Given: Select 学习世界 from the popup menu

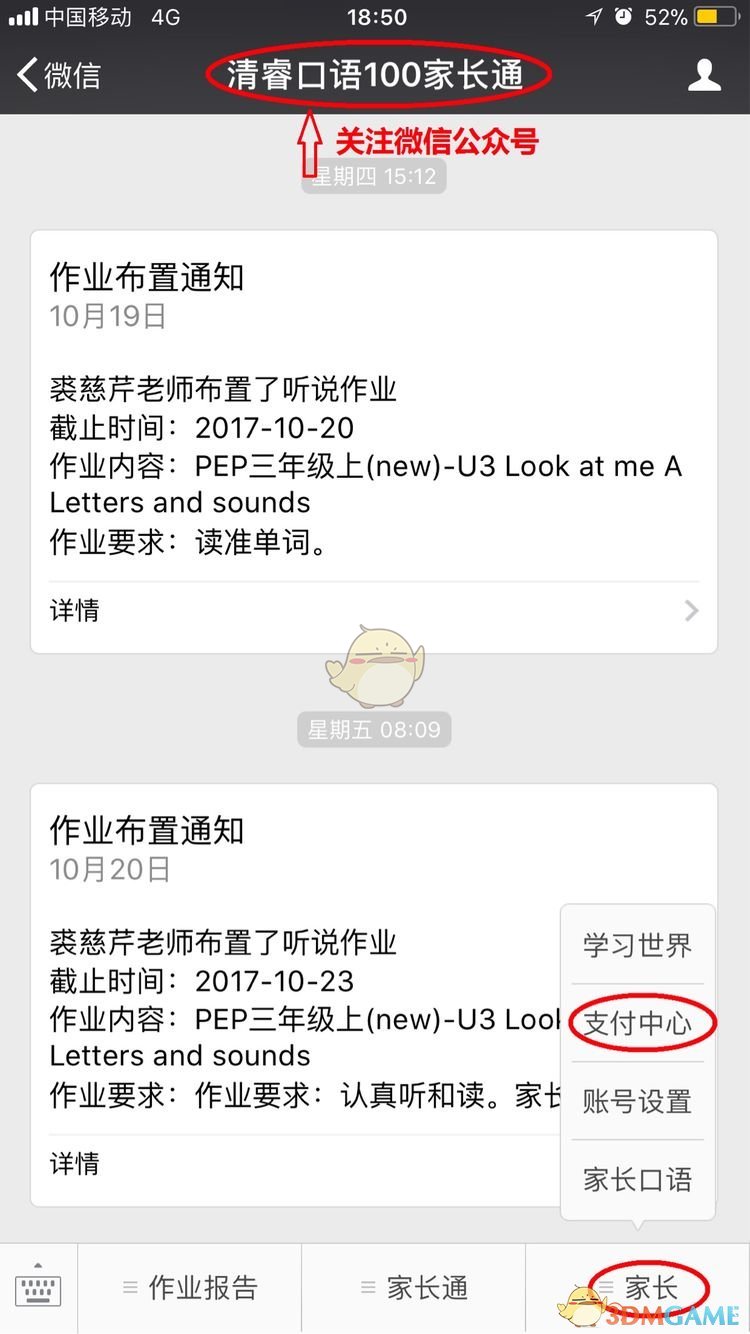Looking at the screenshot, I should pyautogui.click(x=637, y=945).
